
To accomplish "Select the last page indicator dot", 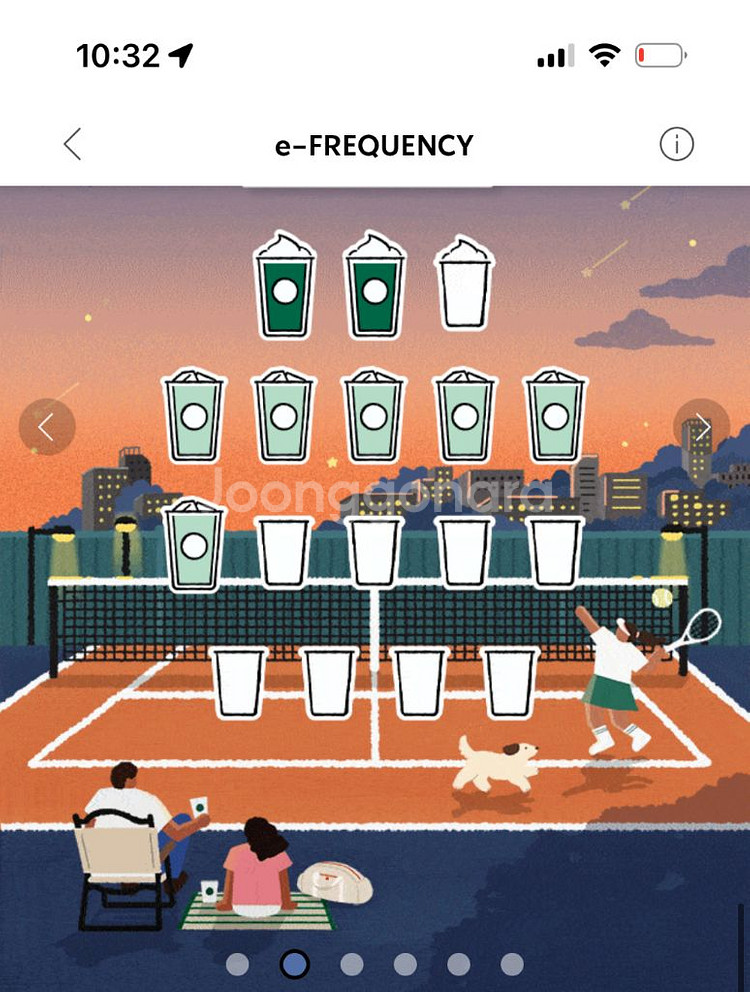I will click(512, 964).
